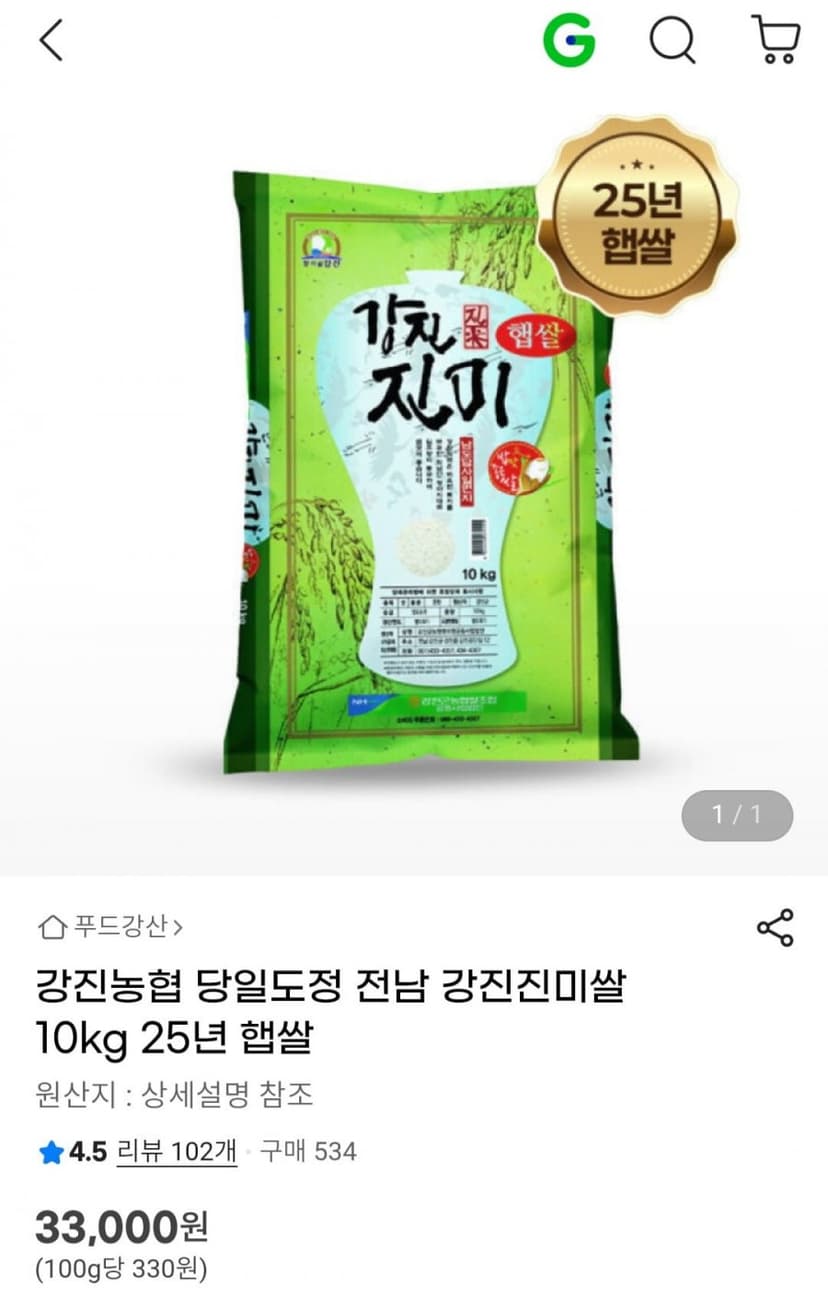Open the 리뷰 102개 reviews link
This screenshot has height=1295, width=828.
click(x=177, y=1151)
